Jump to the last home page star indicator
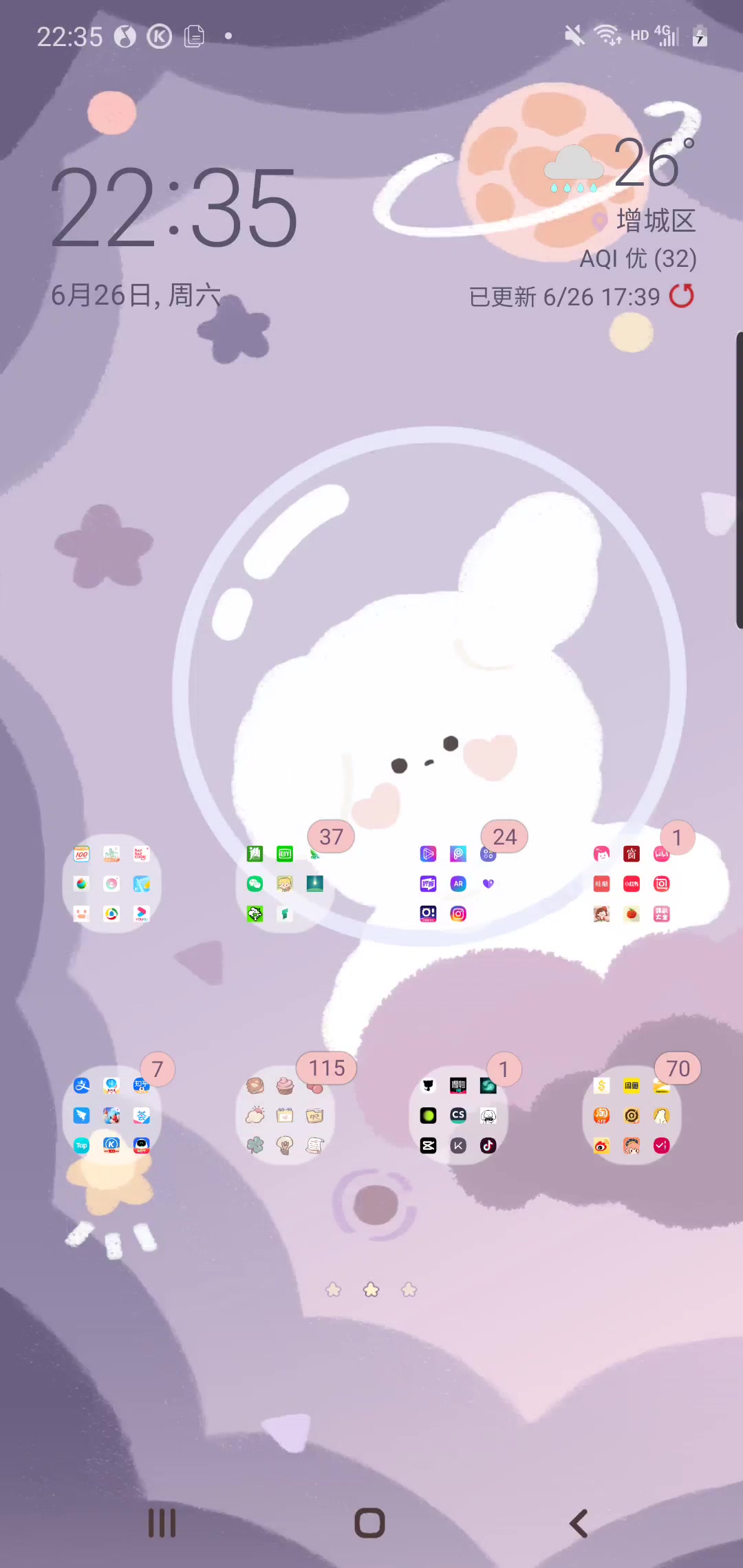This screenshot has height=1568, width=743. tap(409, 1289)
